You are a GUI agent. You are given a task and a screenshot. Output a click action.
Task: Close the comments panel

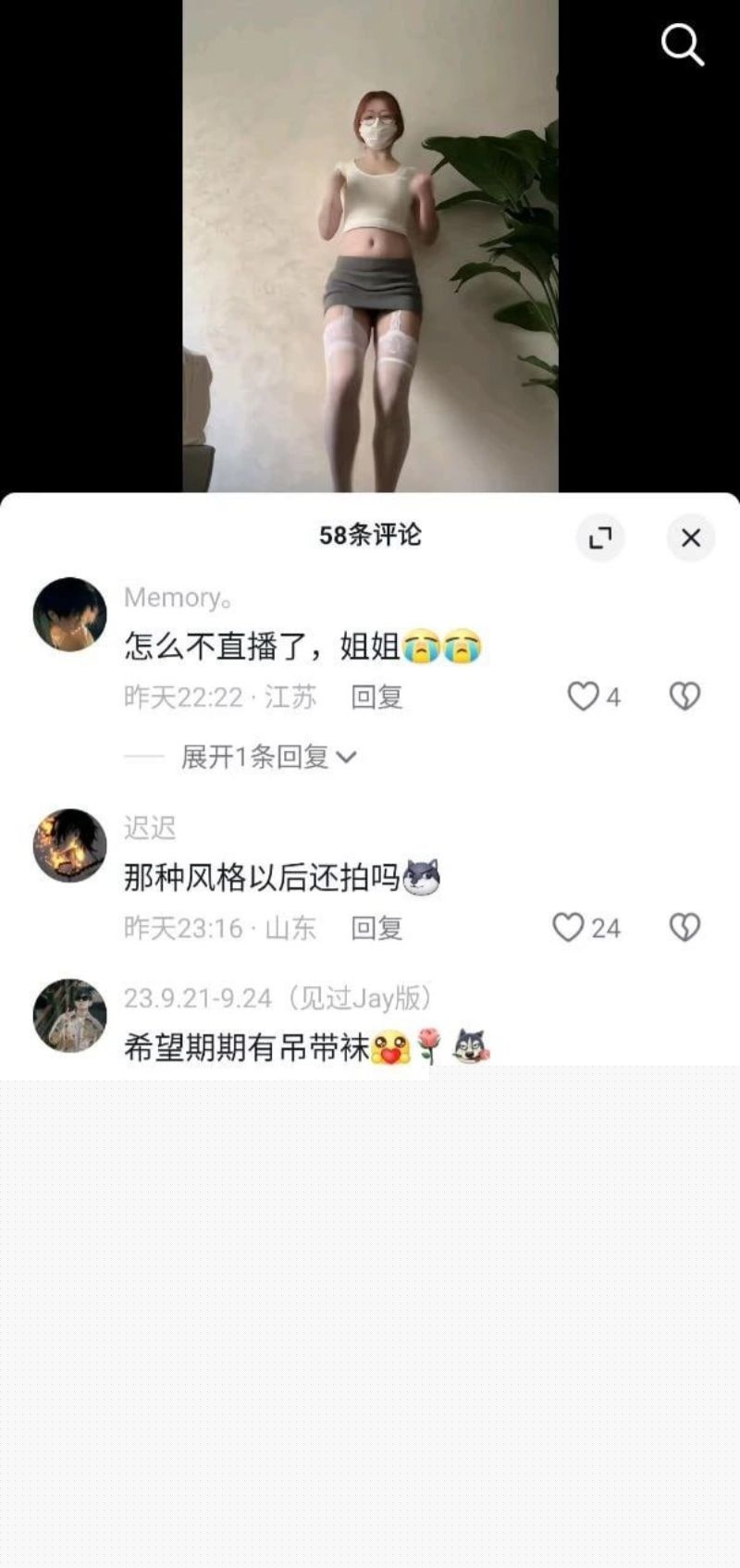point(689,537)
